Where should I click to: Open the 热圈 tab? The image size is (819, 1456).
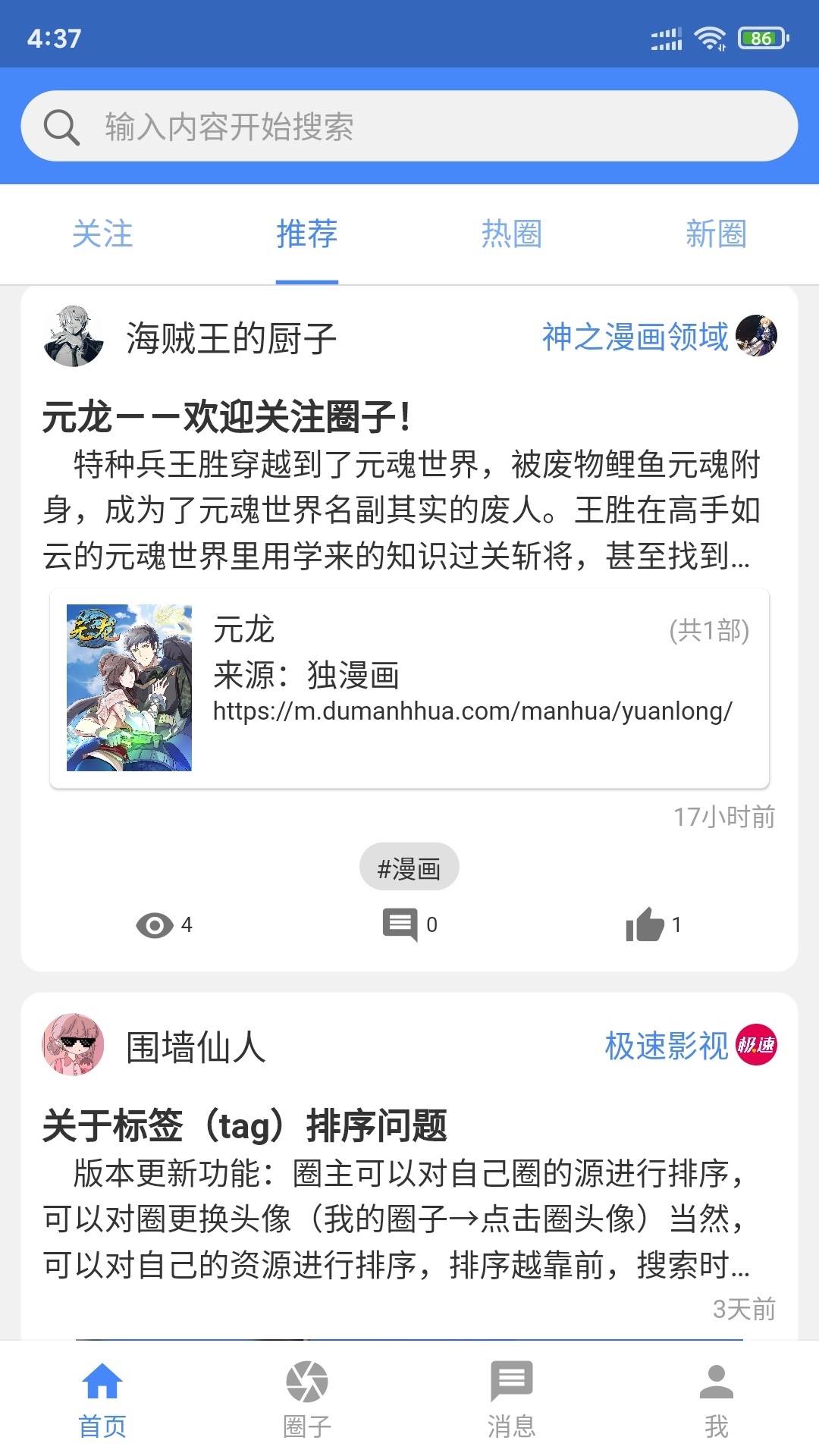point(512,234)
